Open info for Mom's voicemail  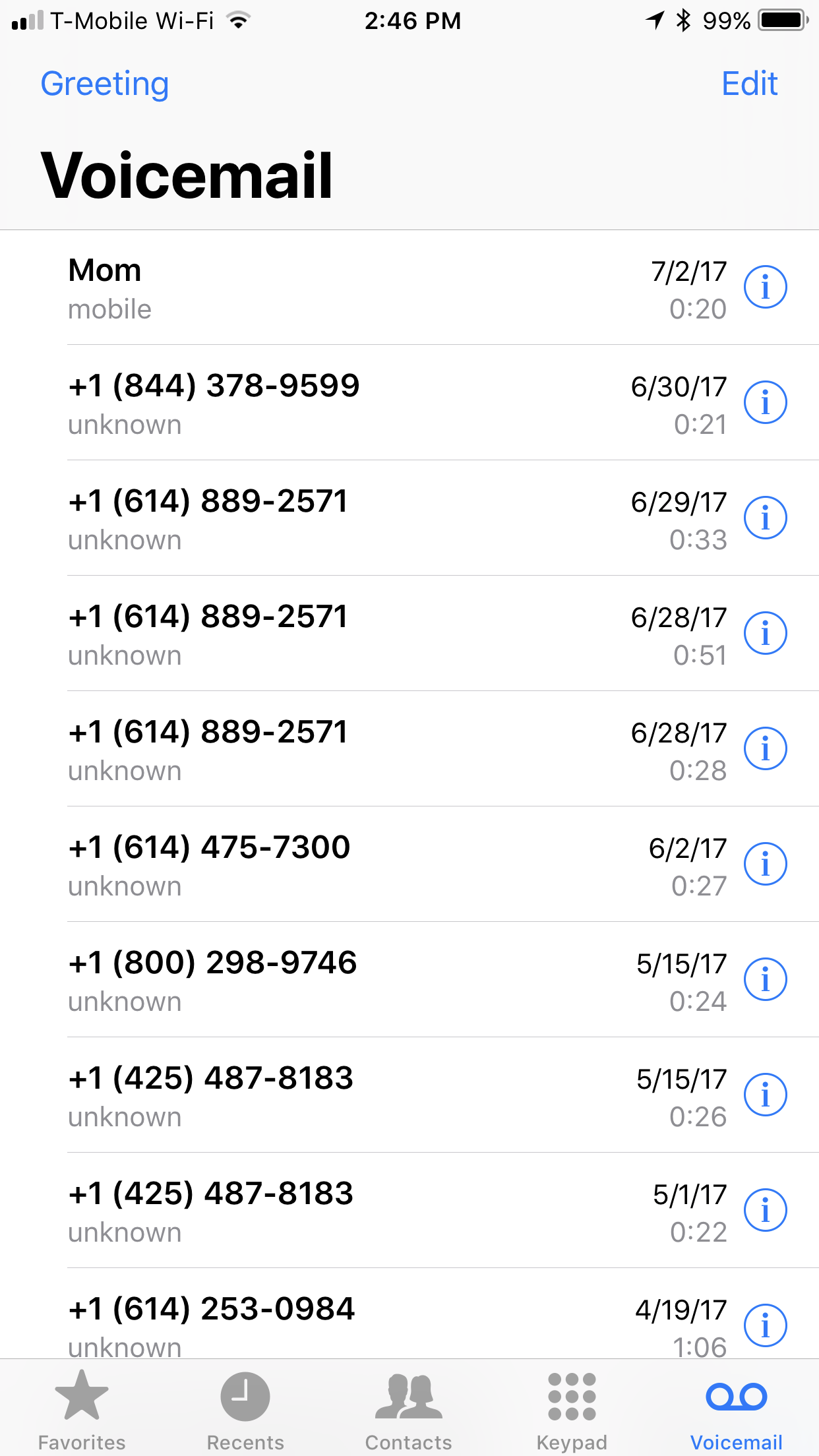pos(765,287)
